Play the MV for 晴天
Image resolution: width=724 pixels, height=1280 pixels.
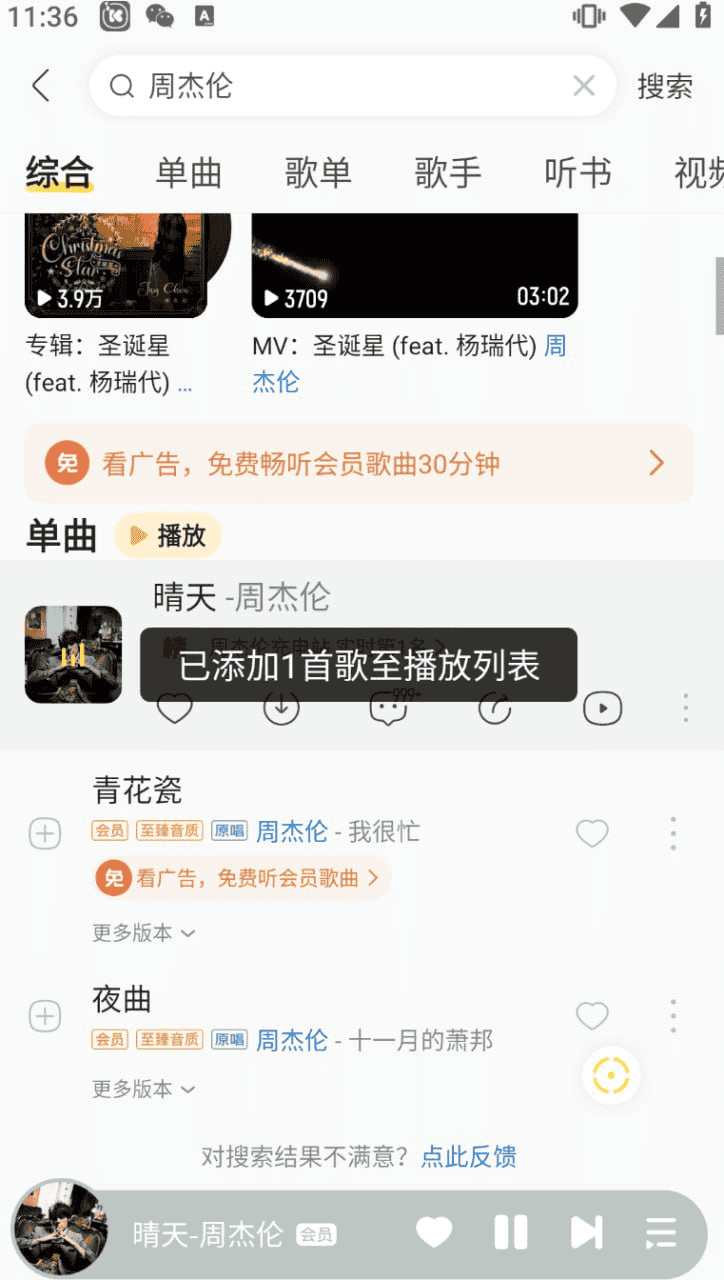point(602,707)
